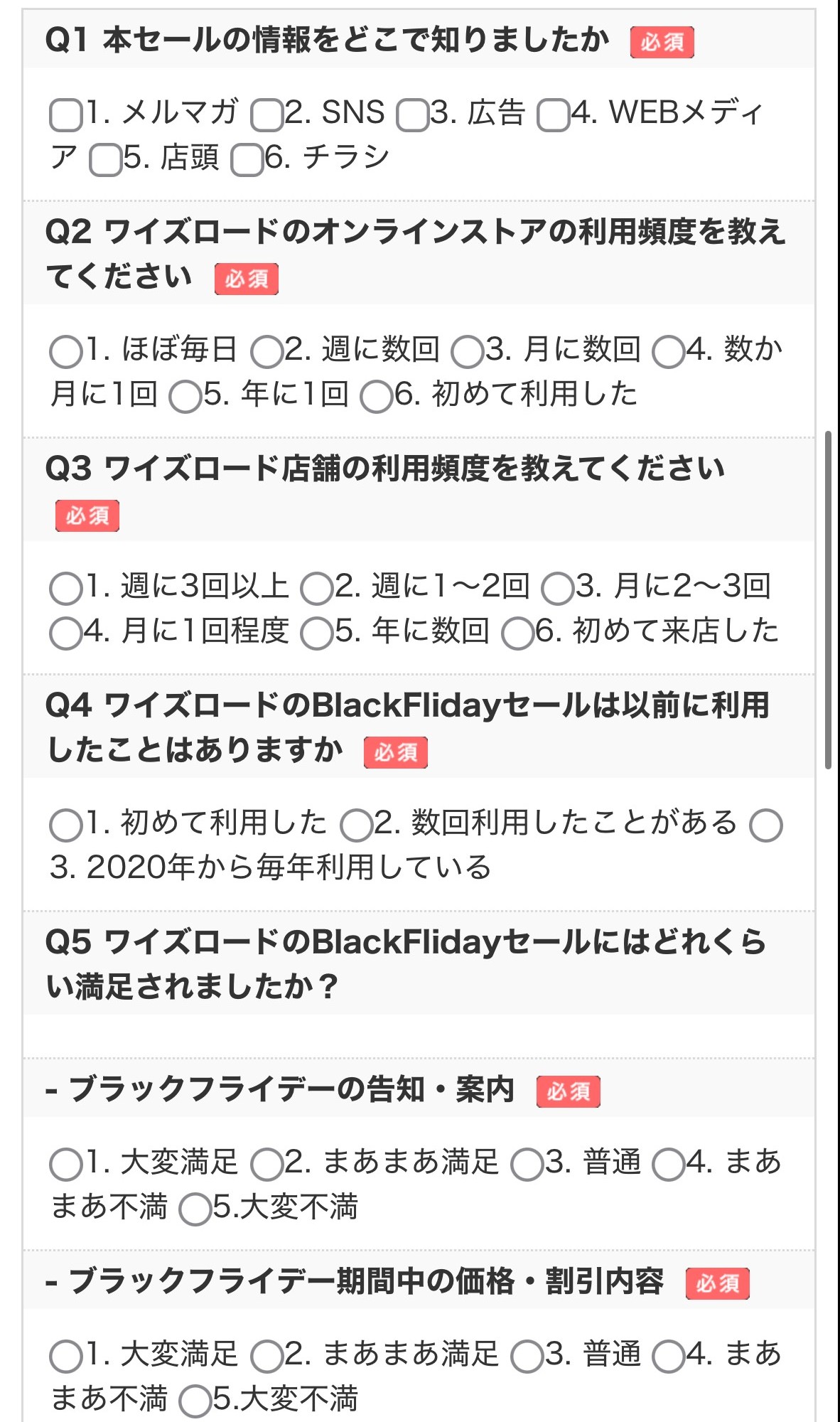Select 週に3回以上 for store visits
The height and width of the screenshot is (1422, 840).
coord(65,589)
